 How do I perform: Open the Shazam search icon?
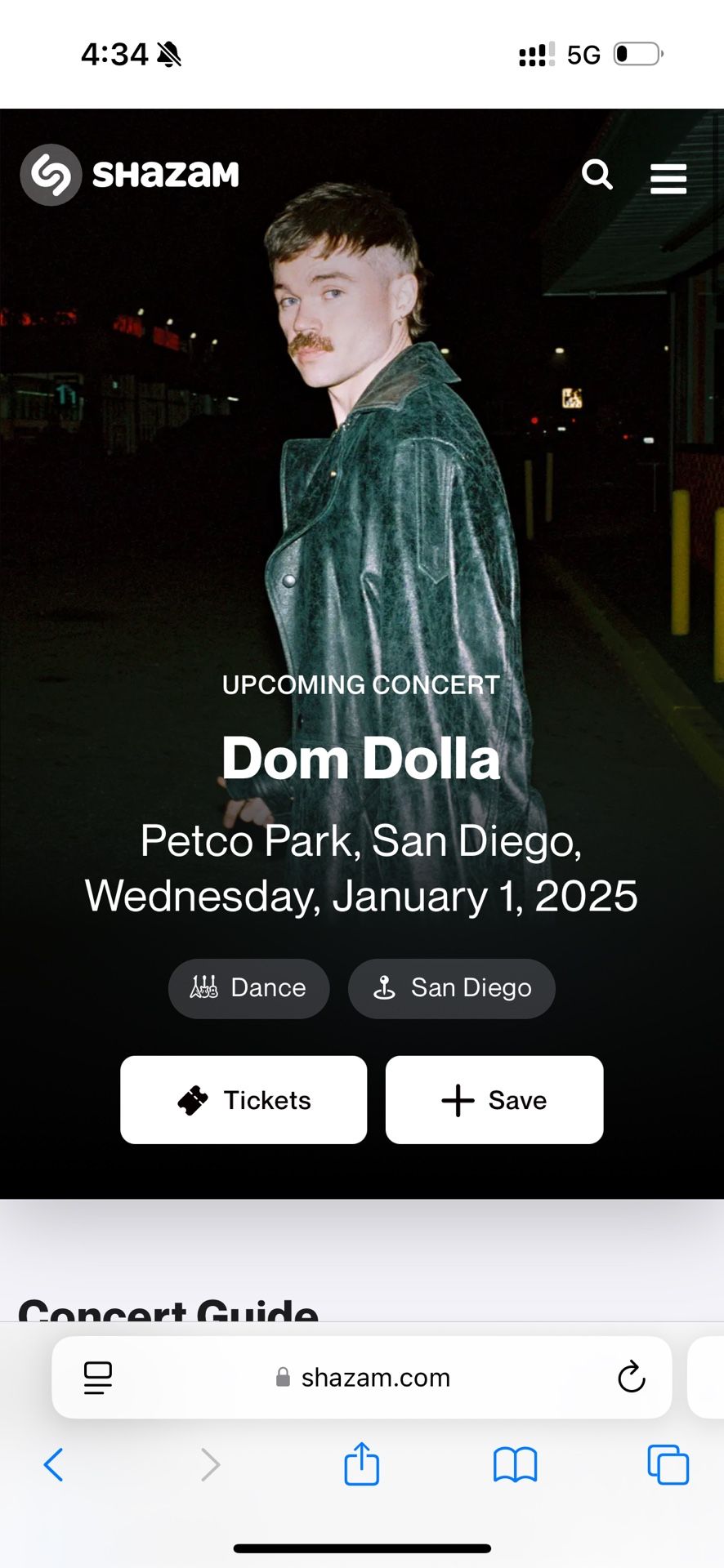(597, 175)
